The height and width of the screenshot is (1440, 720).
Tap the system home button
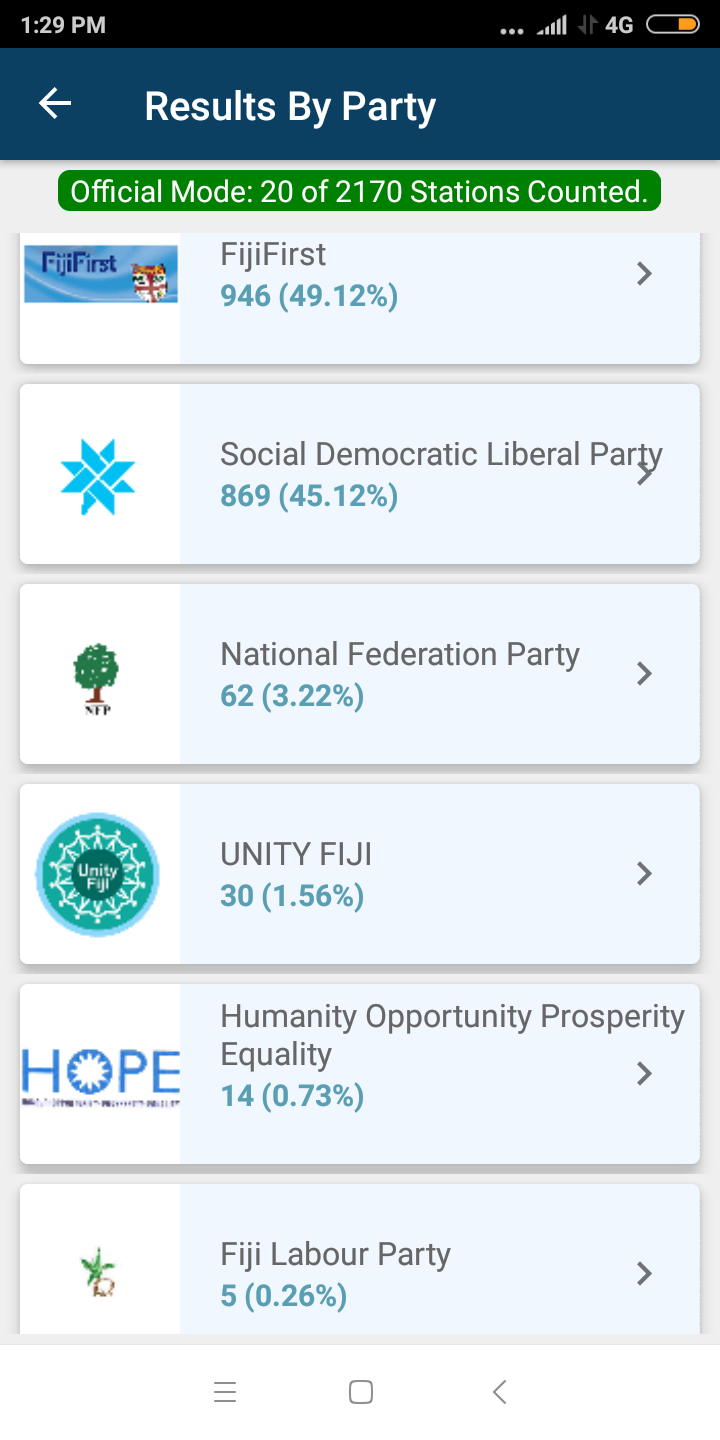[x=361, y=1392]
